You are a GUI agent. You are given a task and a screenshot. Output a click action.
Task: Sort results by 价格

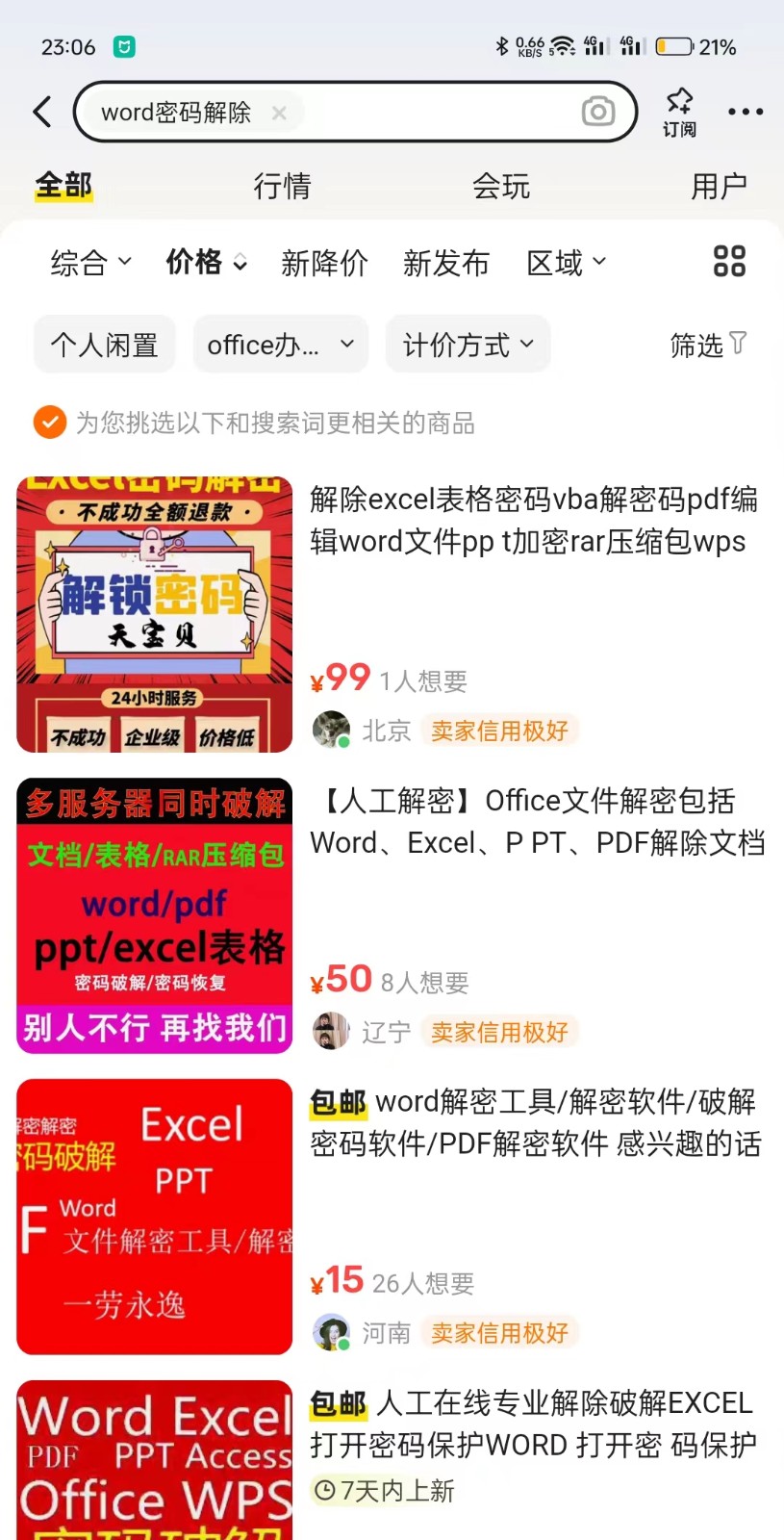point(206,262)
